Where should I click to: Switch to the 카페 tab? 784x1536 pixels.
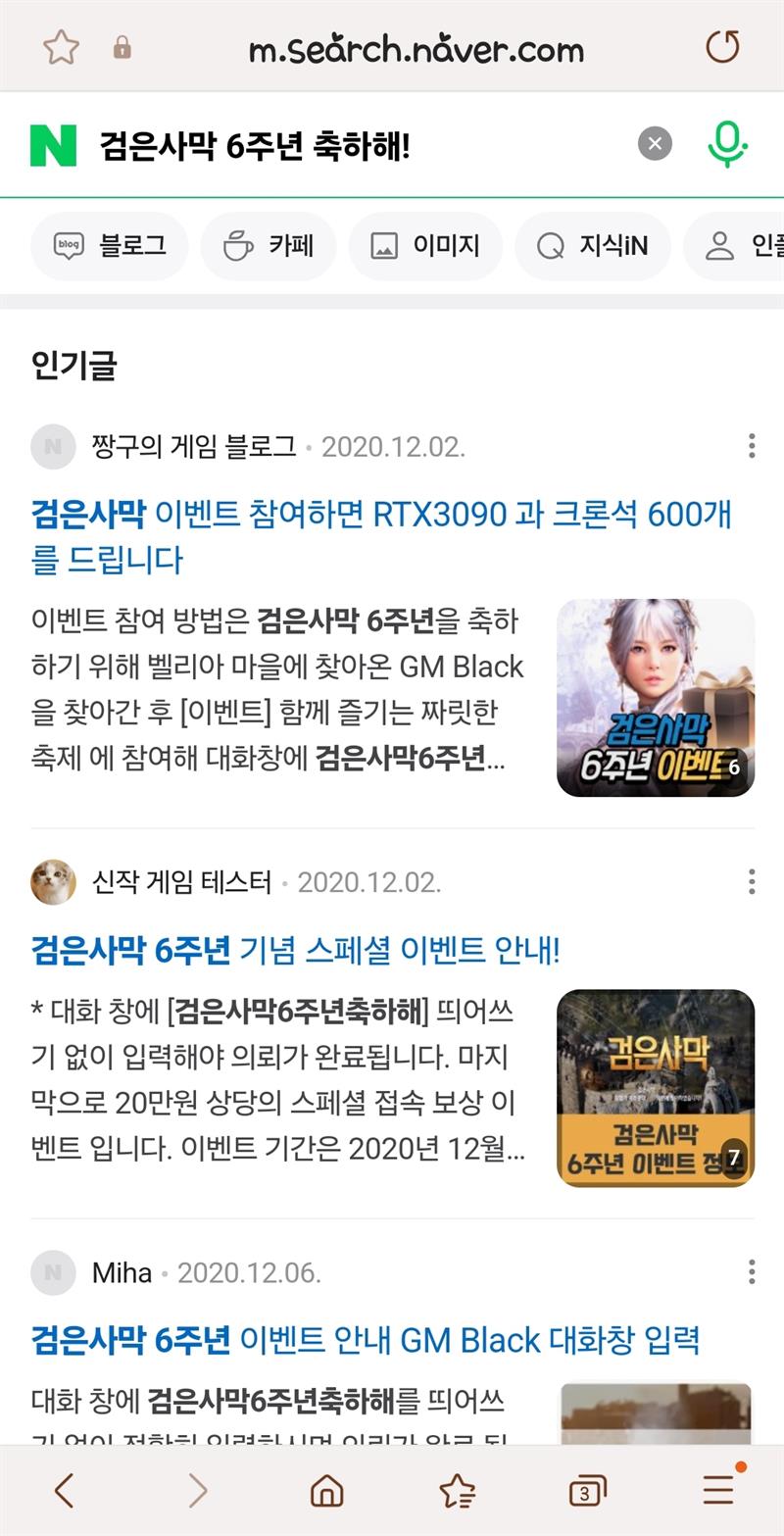click(x=269, y=246)
